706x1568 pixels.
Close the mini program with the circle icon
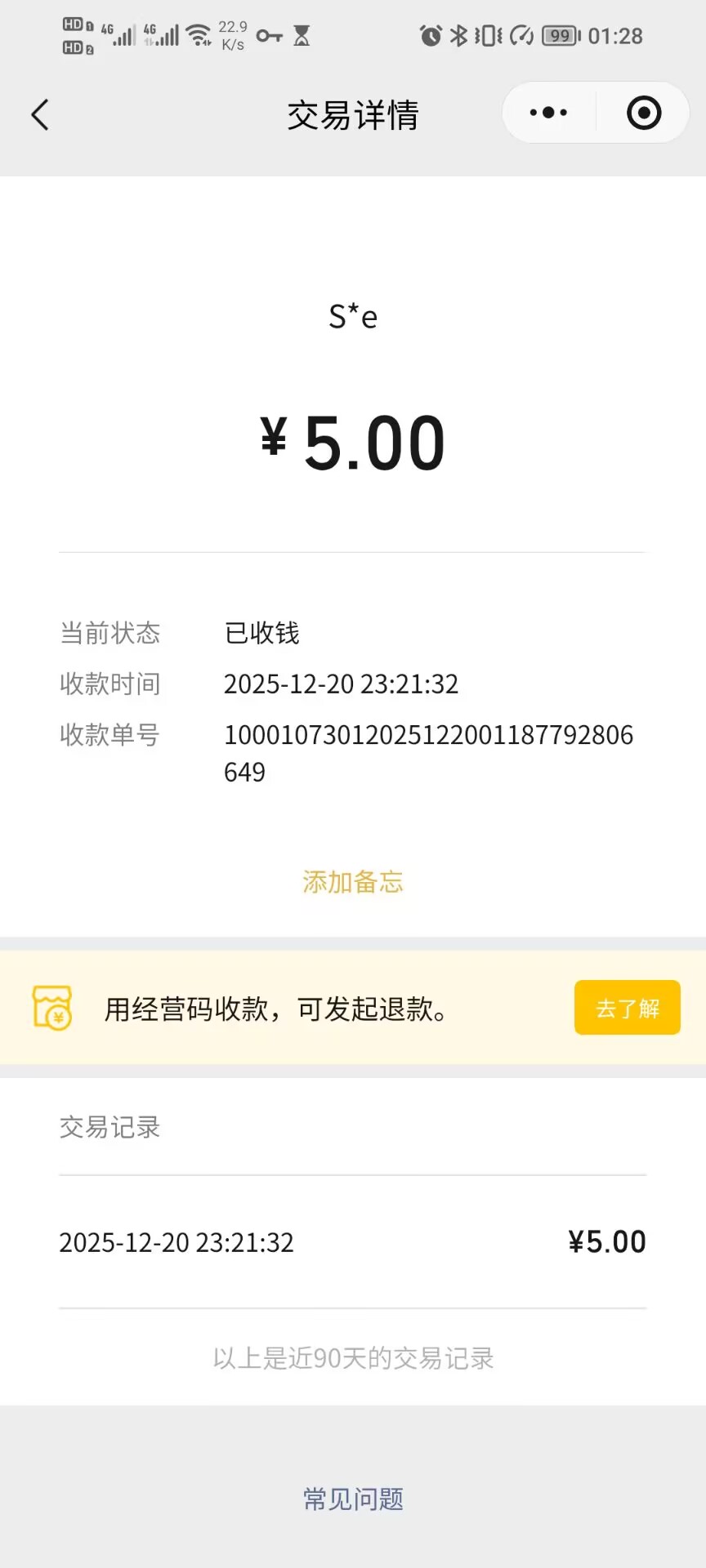(x=644, y=113)
